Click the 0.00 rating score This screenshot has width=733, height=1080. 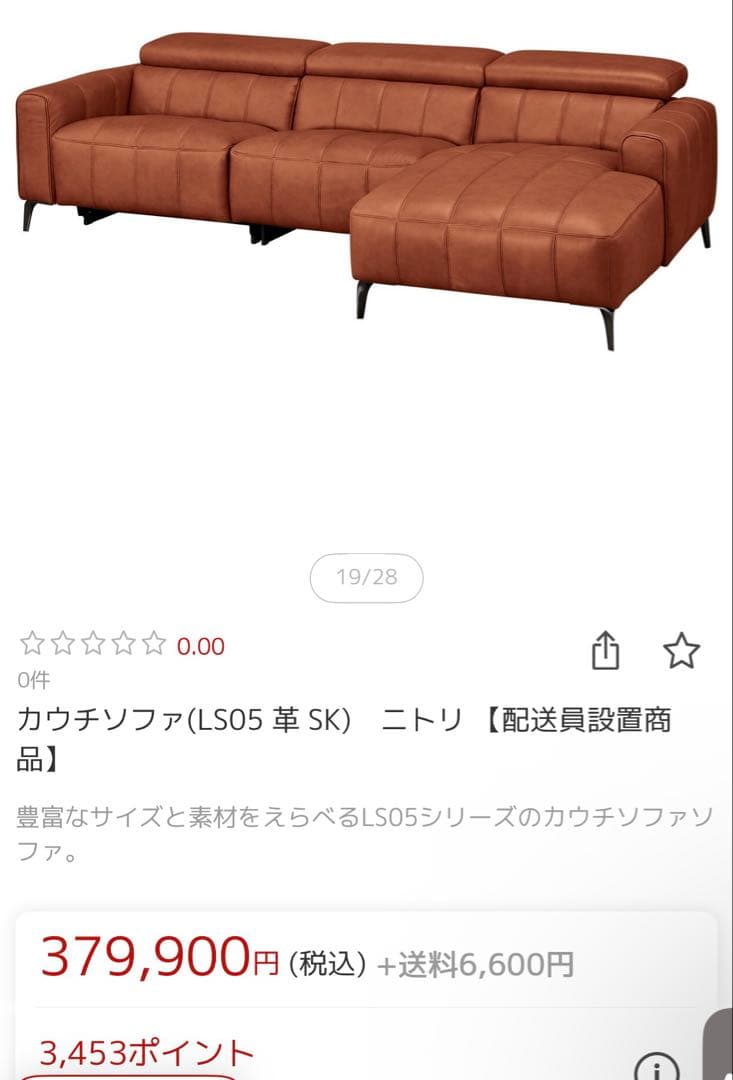click(x=200, y=646)
